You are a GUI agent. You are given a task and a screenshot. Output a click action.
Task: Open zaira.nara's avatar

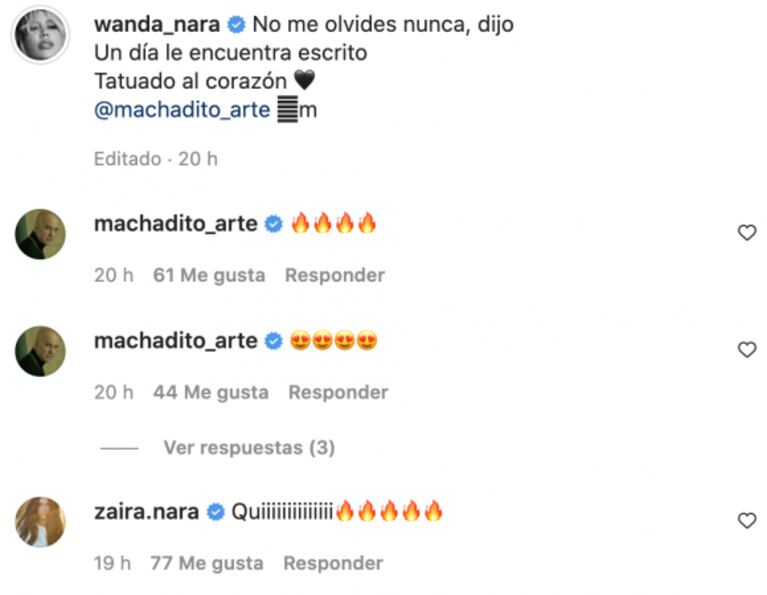[40, 522]
